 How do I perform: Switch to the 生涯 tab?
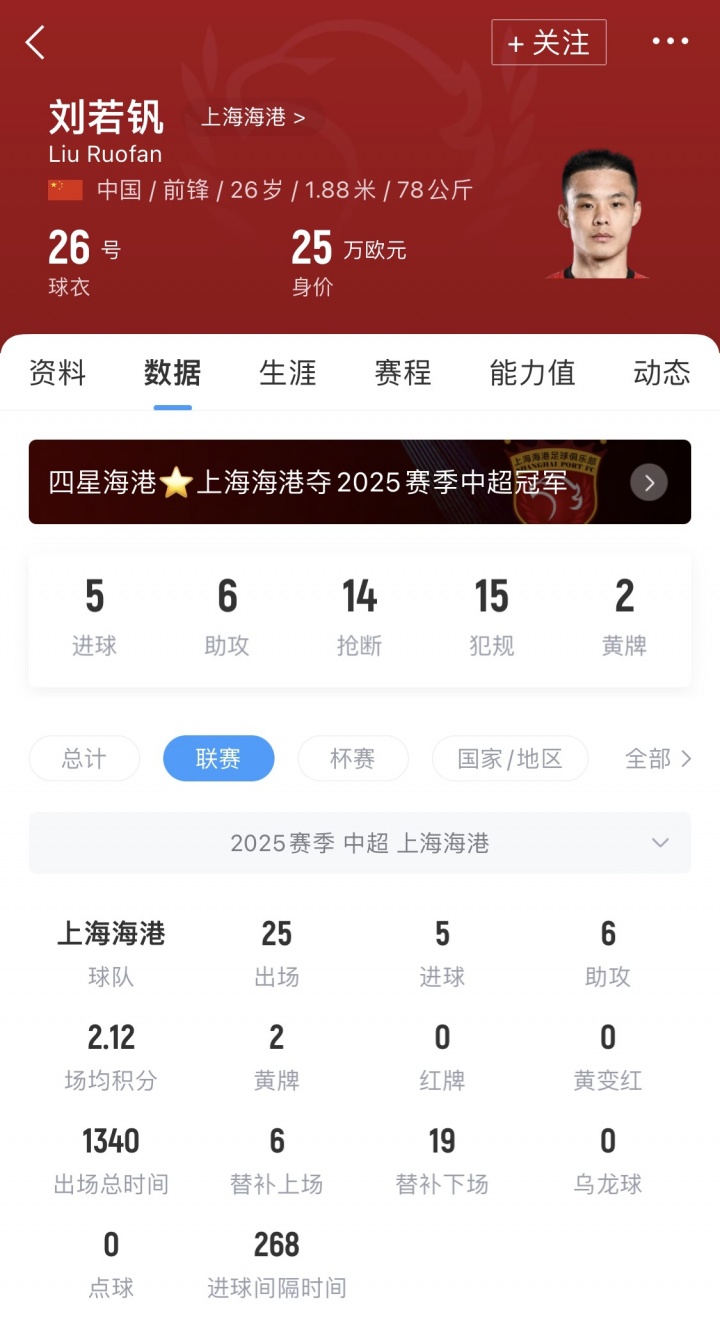288,373
